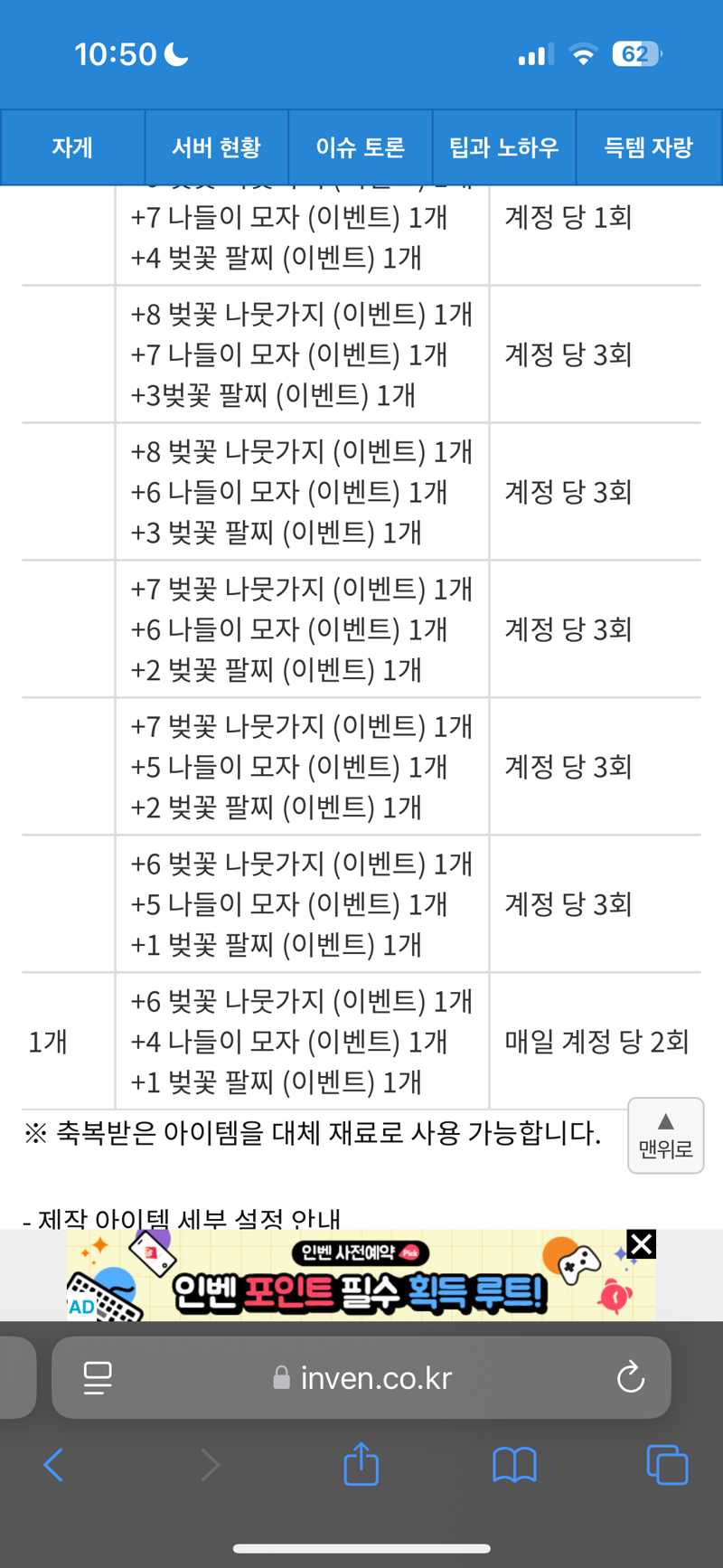The height and width of the screenshot is (1568, 723).
Task: Tap the 맨위로 button to jump to top
Action: (666, 1136)
